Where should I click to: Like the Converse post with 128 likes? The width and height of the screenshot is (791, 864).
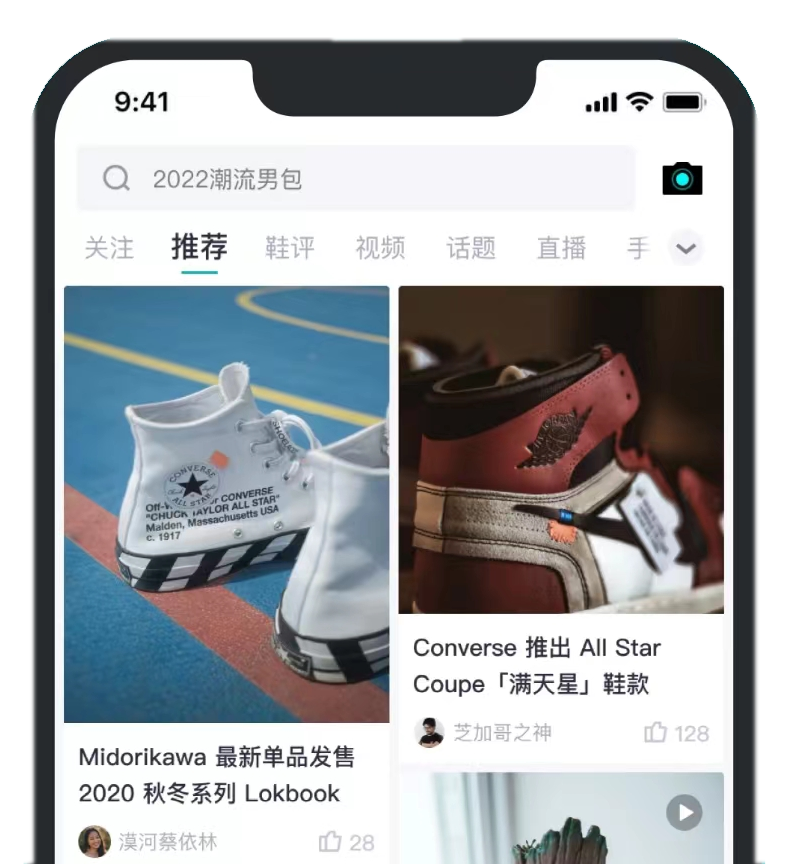(656, 733)
